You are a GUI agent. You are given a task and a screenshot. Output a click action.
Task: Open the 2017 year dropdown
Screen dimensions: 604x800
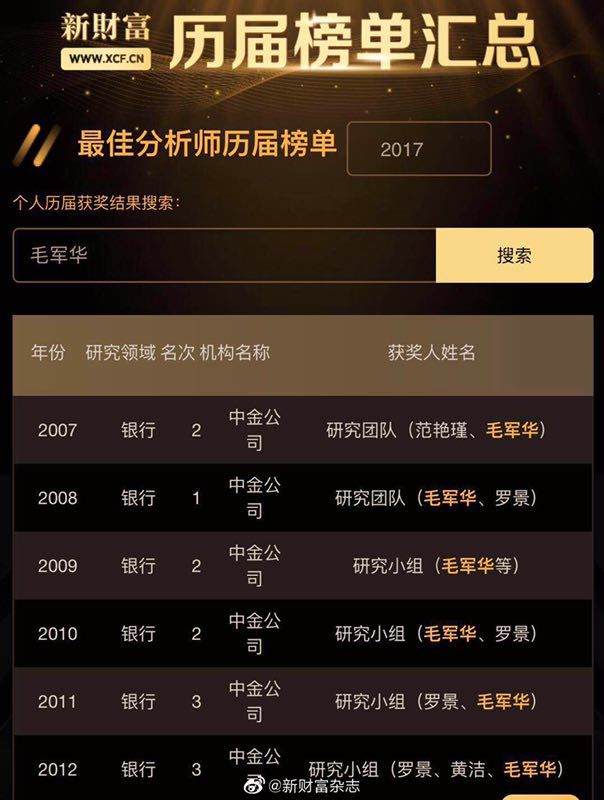point(418,149)
